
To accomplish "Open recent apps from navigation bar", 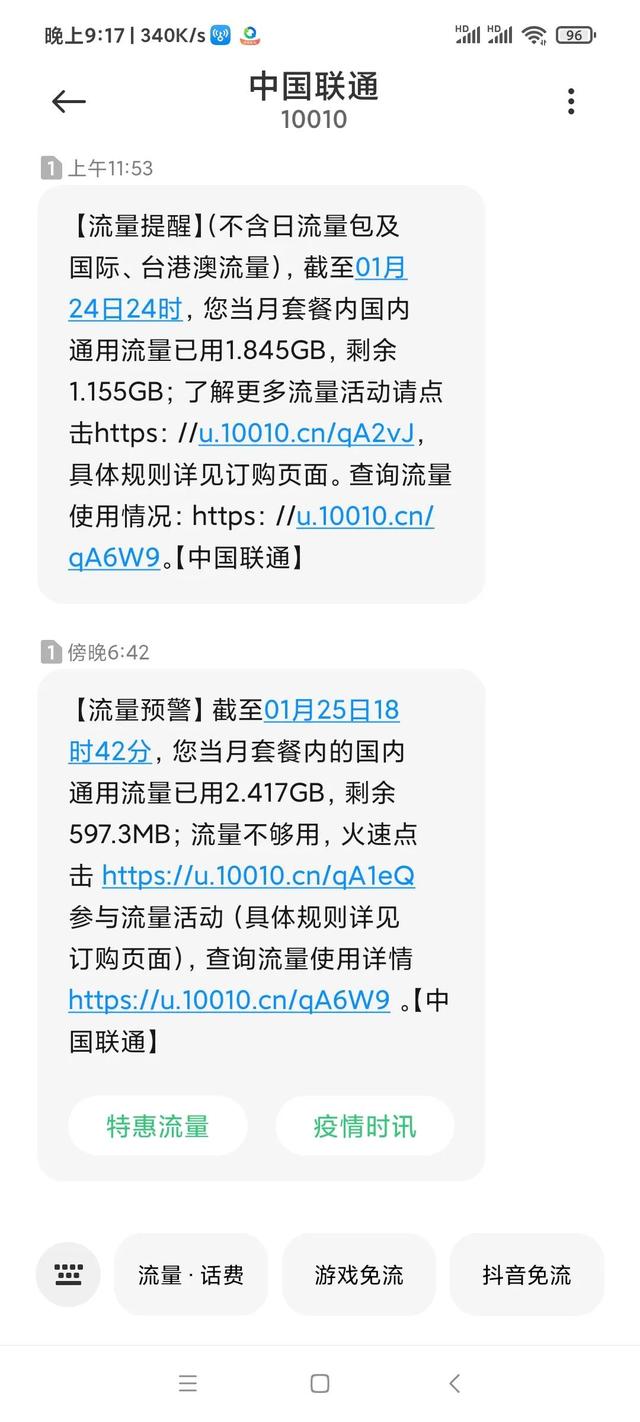I will [x=187, y=1383].
